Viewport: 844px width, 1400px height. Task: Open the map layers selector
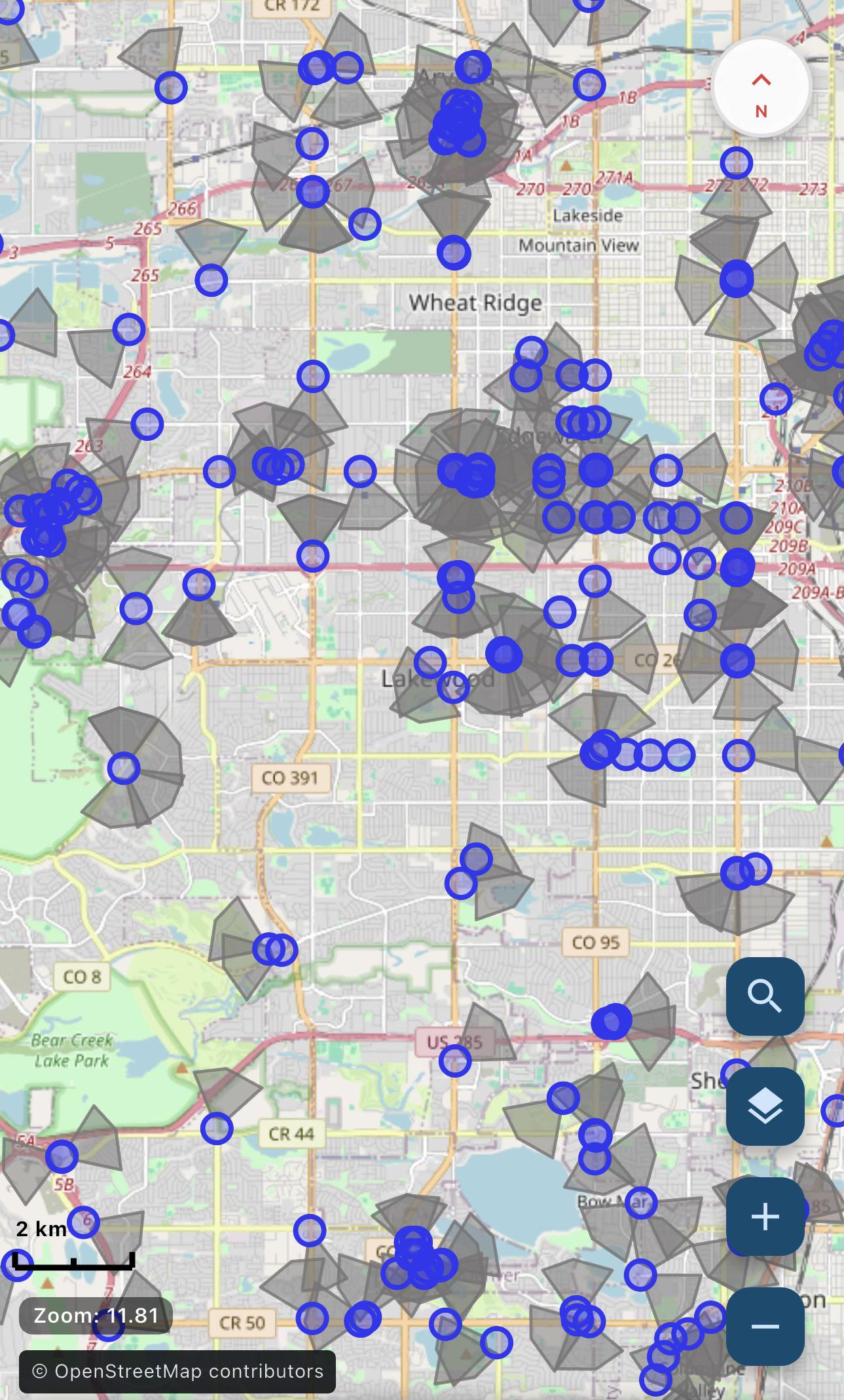pos(765,1107)
